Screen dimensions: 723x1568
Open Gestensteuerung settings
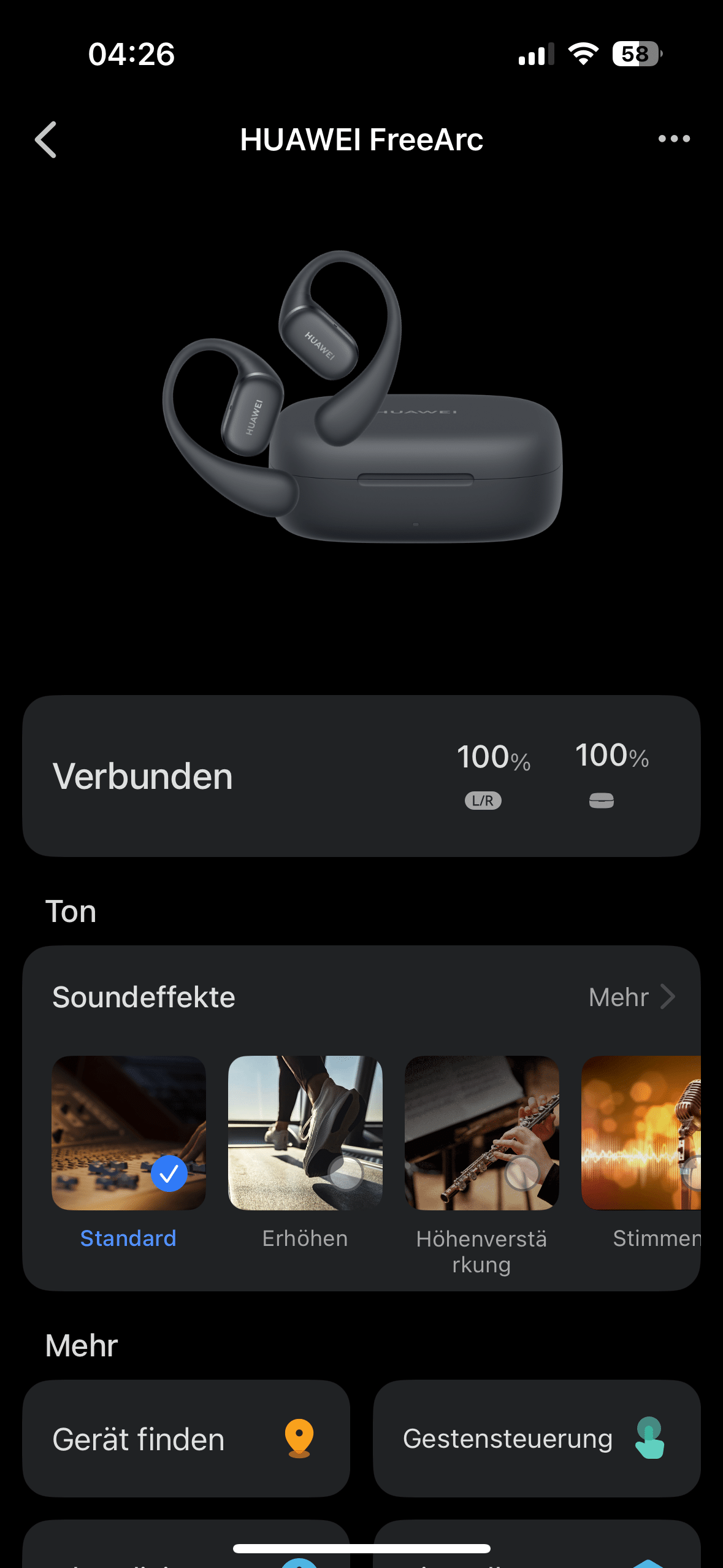537,1439
